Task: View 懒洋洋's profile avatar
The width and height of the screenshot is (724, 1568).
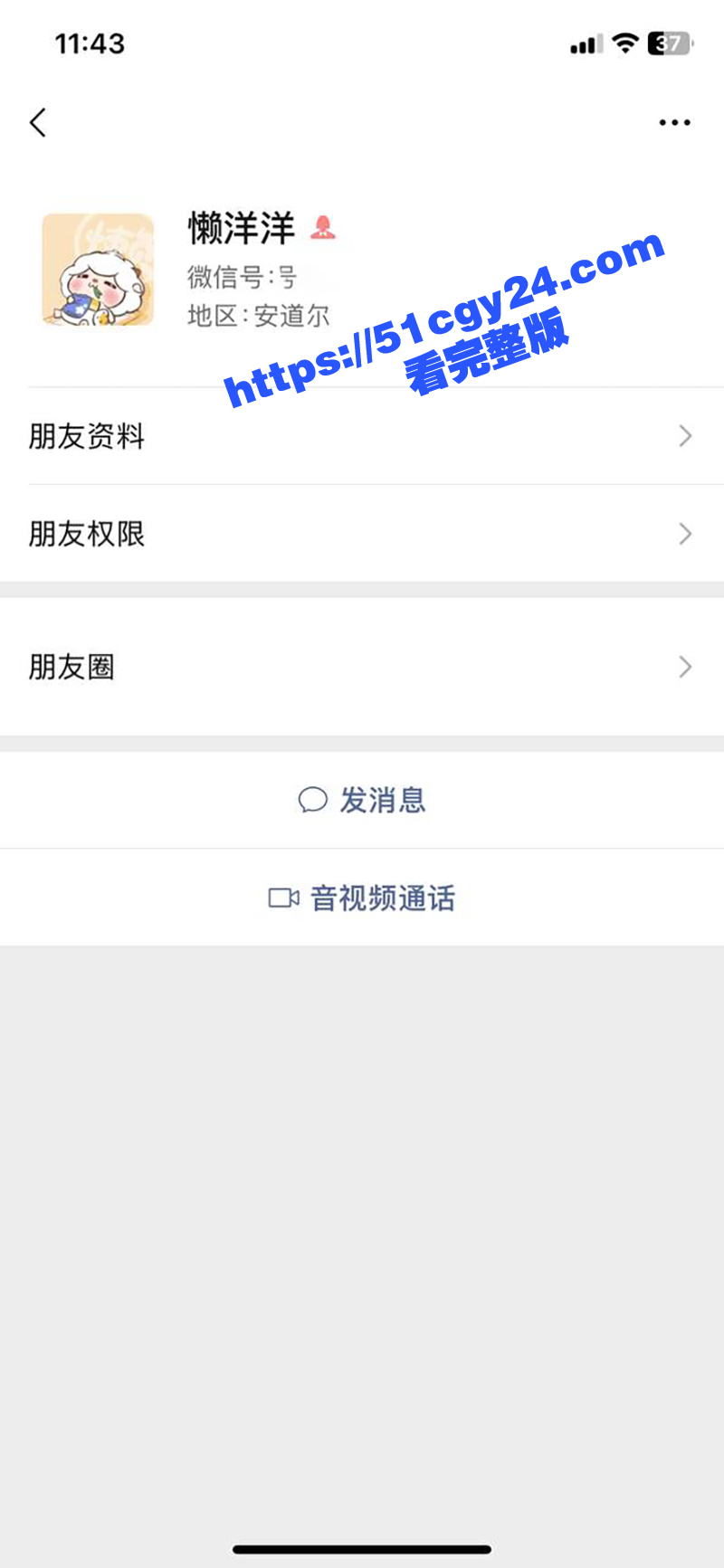Action: pos(98,270)
